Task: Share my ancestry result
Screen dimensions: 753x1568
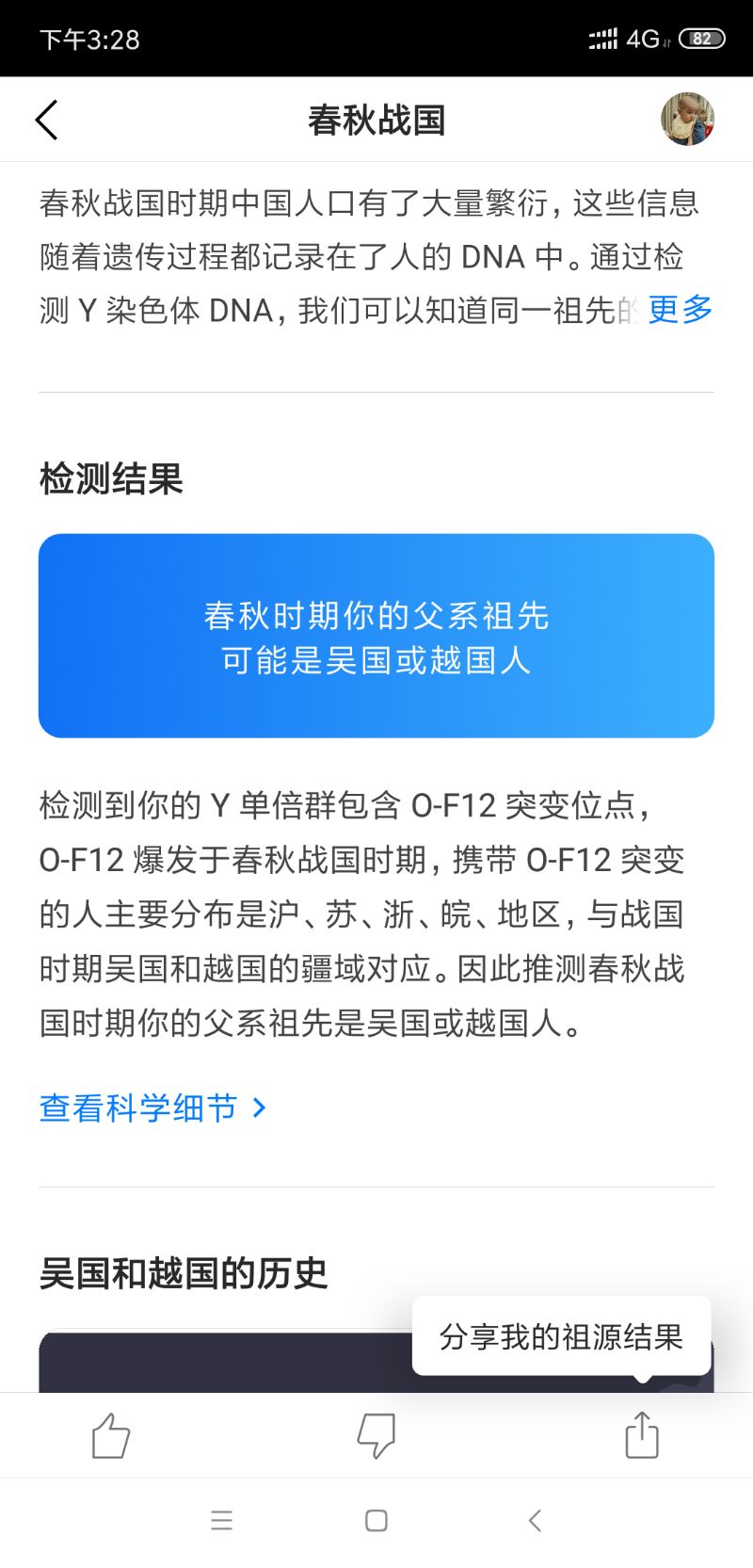Action: (642, 1435)
